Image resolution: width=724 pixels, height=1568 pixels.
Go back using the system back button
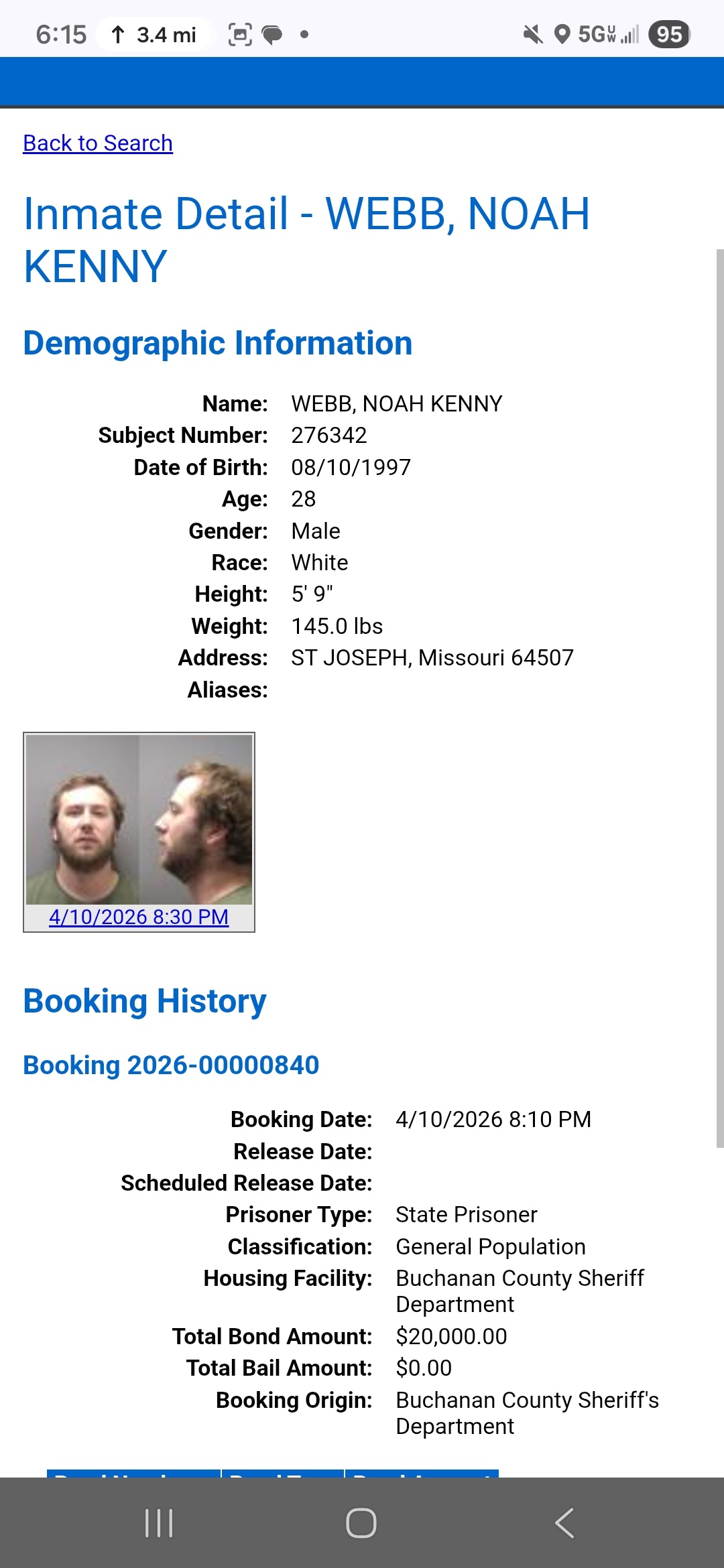(x=564, y=1523)
